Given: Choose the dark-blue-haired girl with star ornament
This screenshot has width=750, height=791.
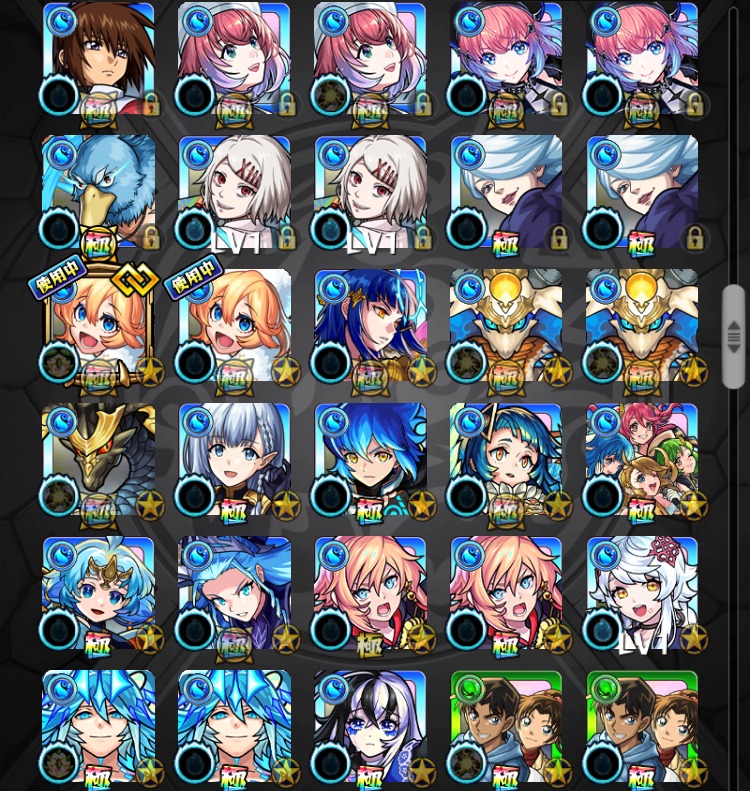Looking at the screenshot, I should 370,327.
